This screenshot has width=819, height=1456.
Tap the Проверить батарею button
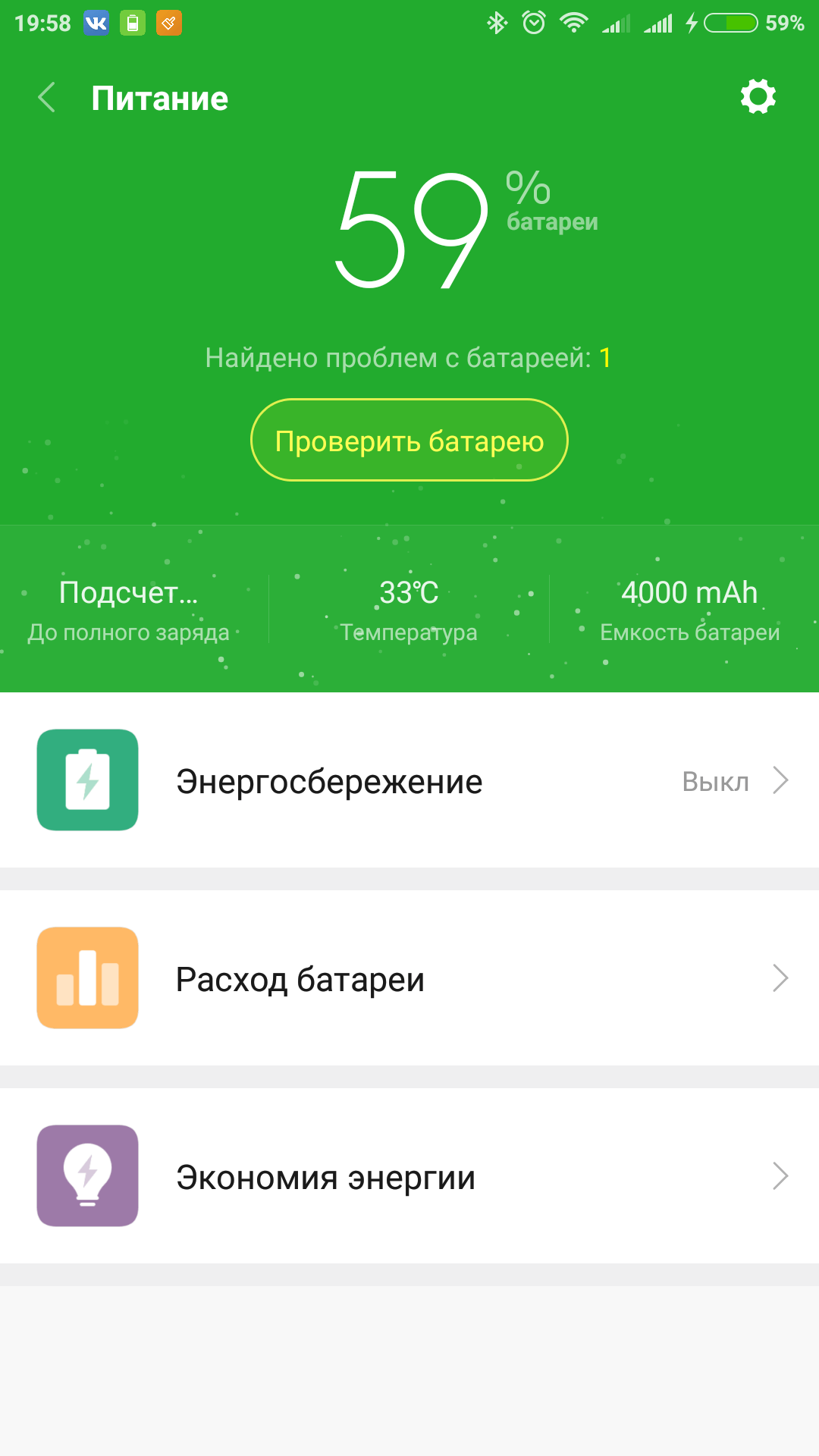click(x=409, y=441)
